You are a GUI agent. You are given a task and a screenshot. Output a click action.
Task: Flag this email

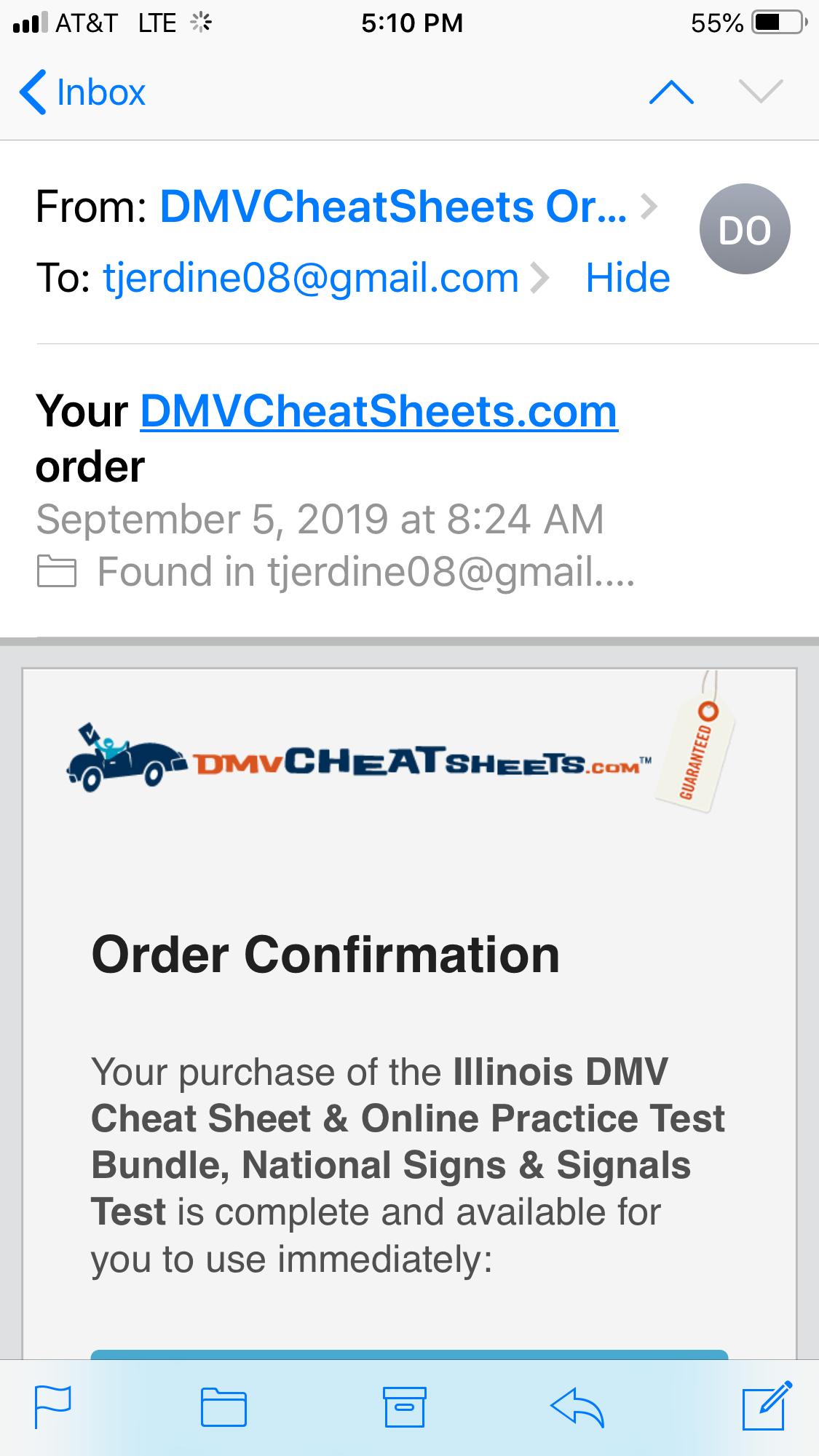[x=53, y=1406]
